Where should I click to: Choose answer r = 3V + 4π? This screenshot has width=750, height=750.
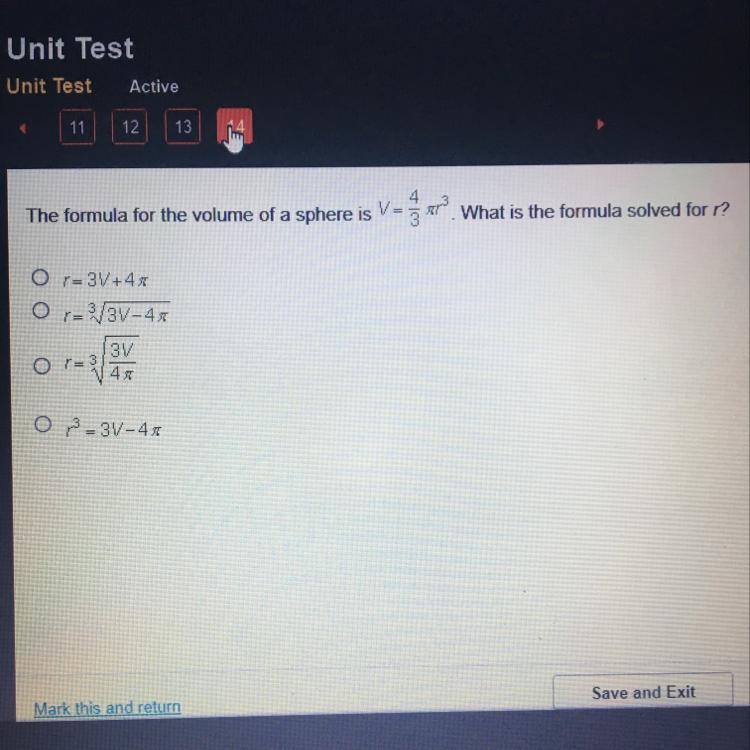click(41, 276)
